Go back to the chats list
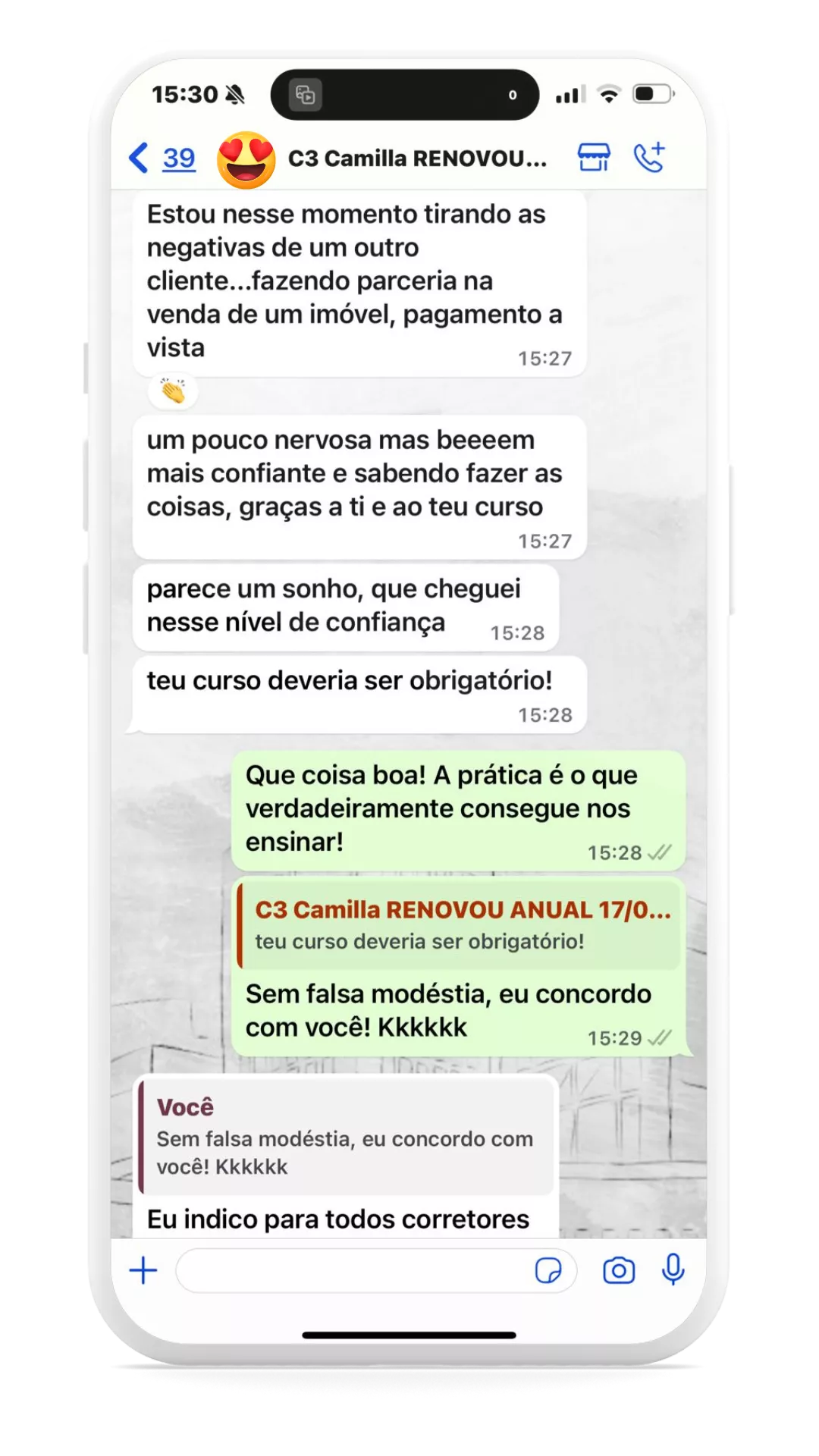The image size is (819, 1456). point(160,158)
